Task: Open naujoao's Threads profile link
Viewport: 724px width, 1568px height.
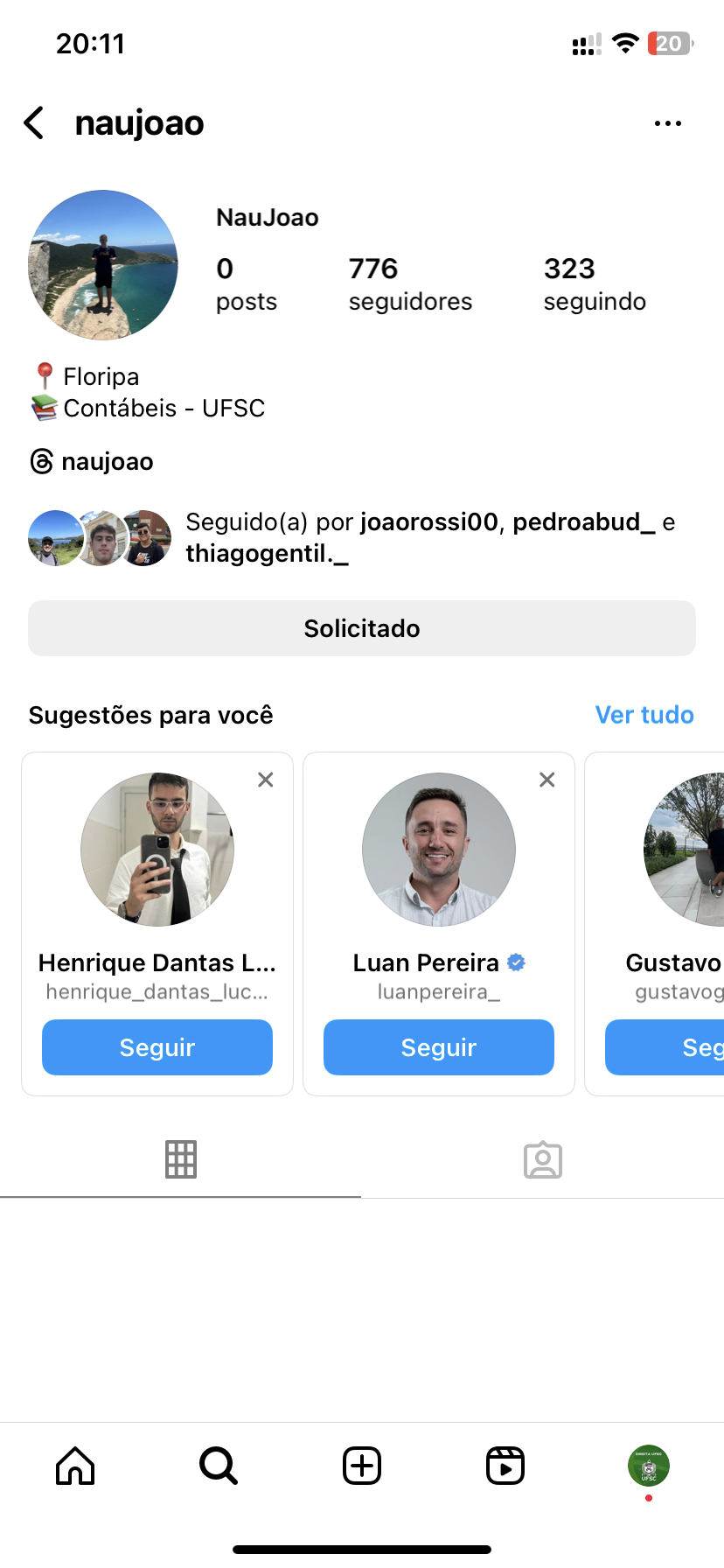Action: coord(92,461)
